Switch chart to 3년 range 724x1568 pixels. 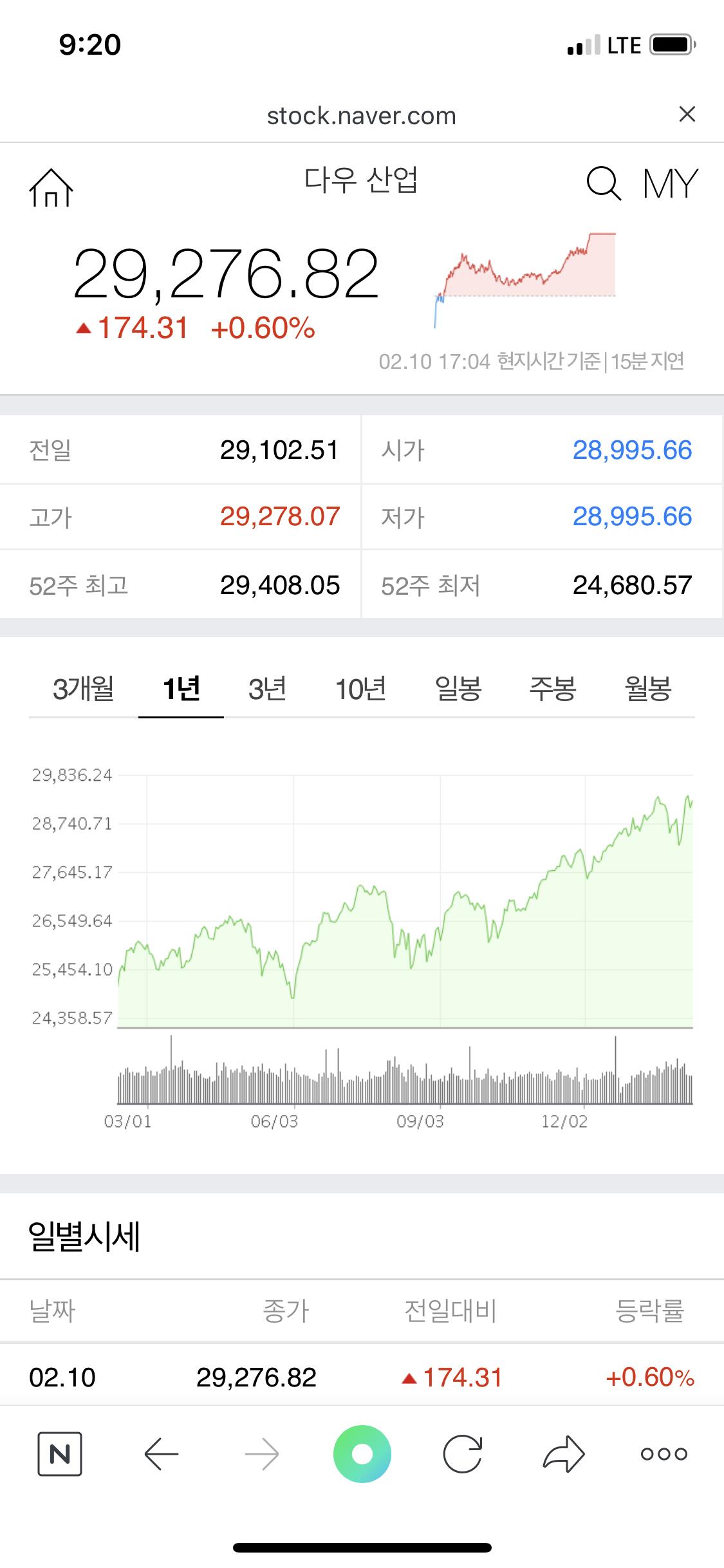[x=267, y=689]
